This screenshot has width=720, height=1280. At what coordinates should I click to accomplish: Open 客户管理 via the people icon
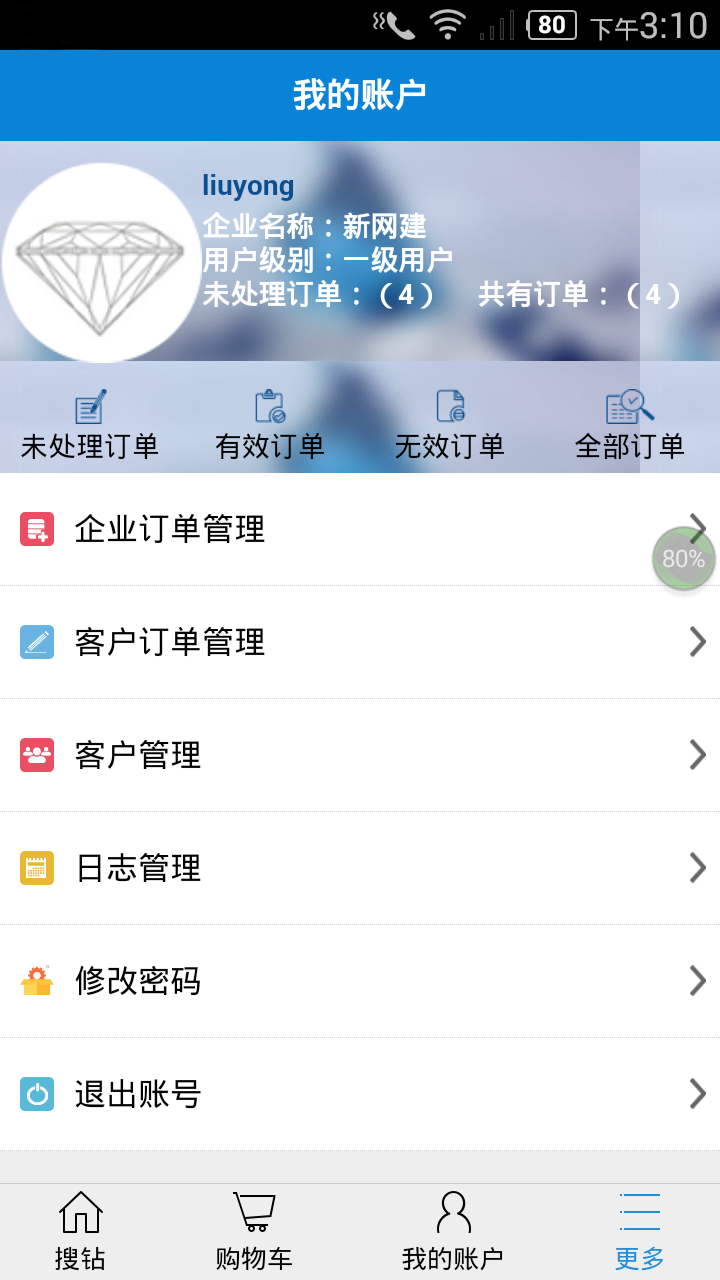tap(37, 756)
